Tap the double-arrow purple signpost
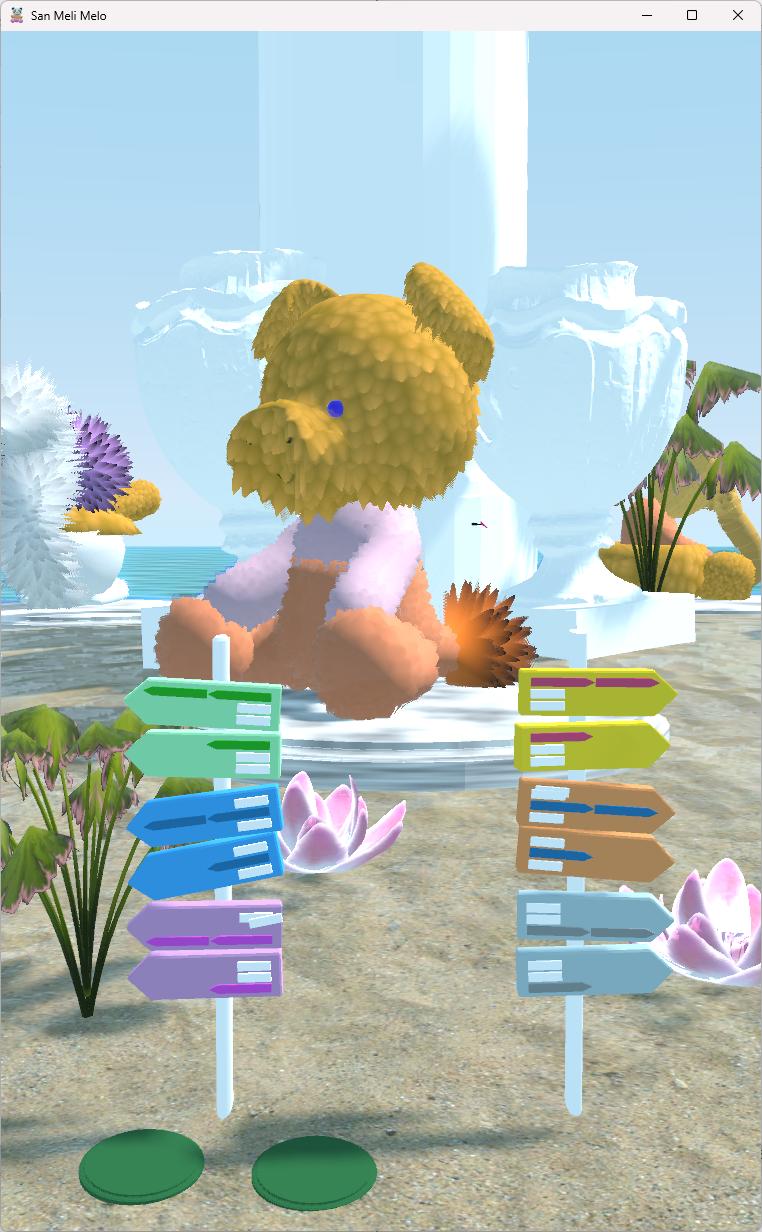Image resolution: width=762 pixels, height=1232 pixels. coord(207,925)
